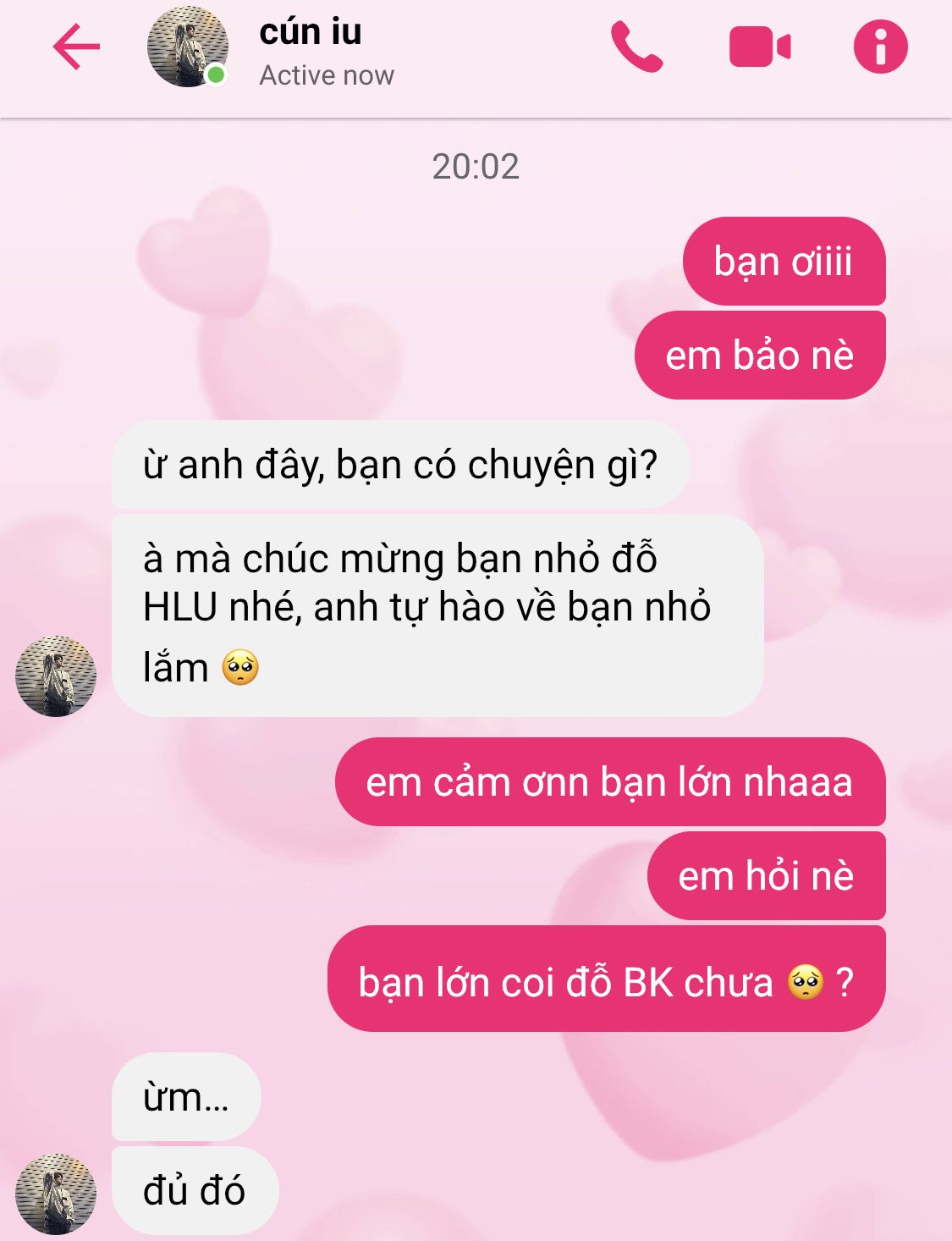The width and height of the screenshot is (952, 1241).
Task: Start a voice call with cún iu
Action: pos(636,47)
